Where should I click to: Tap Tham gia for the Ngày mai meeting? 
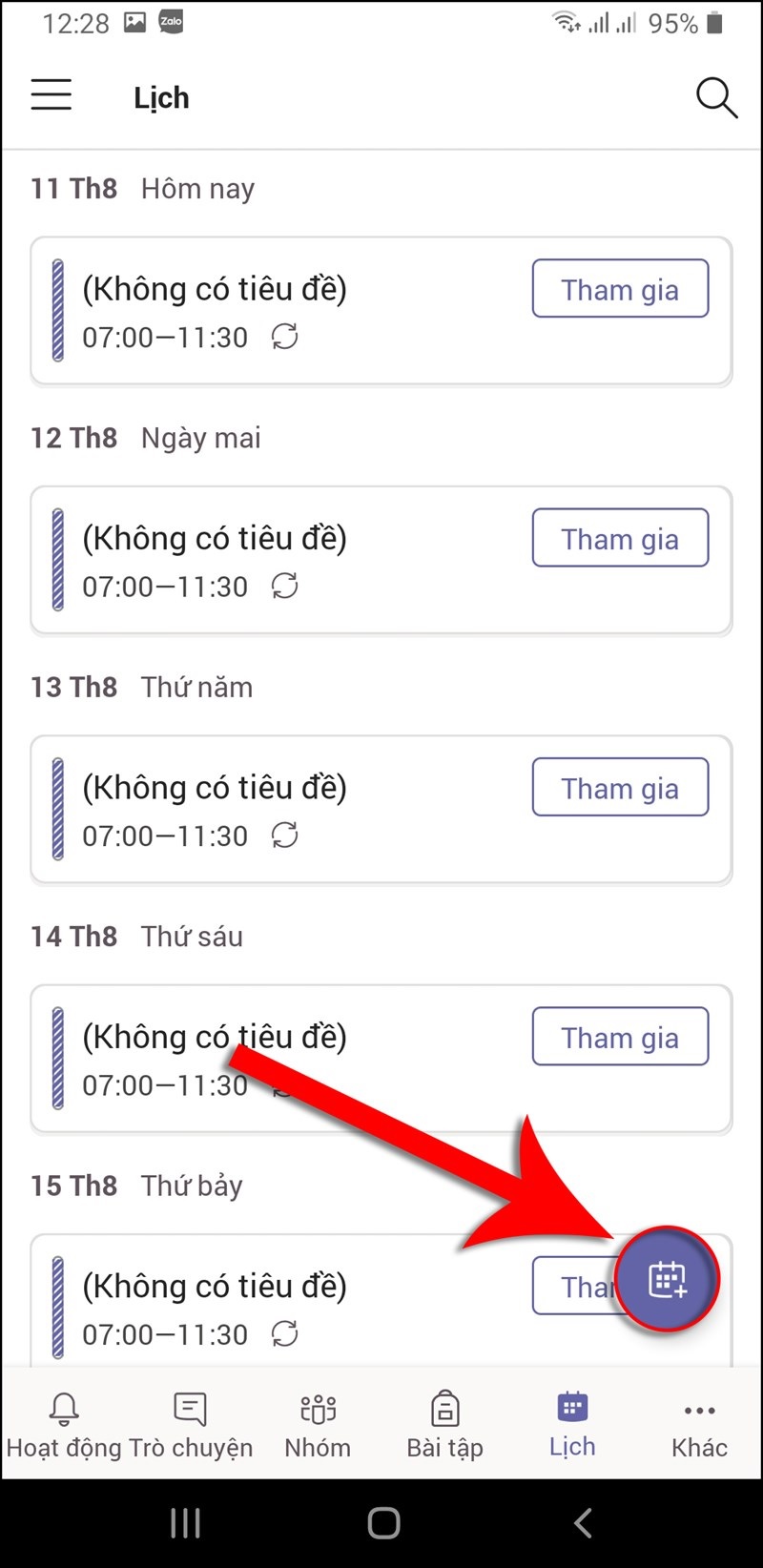pyautogui.click(x=620, y=538)
